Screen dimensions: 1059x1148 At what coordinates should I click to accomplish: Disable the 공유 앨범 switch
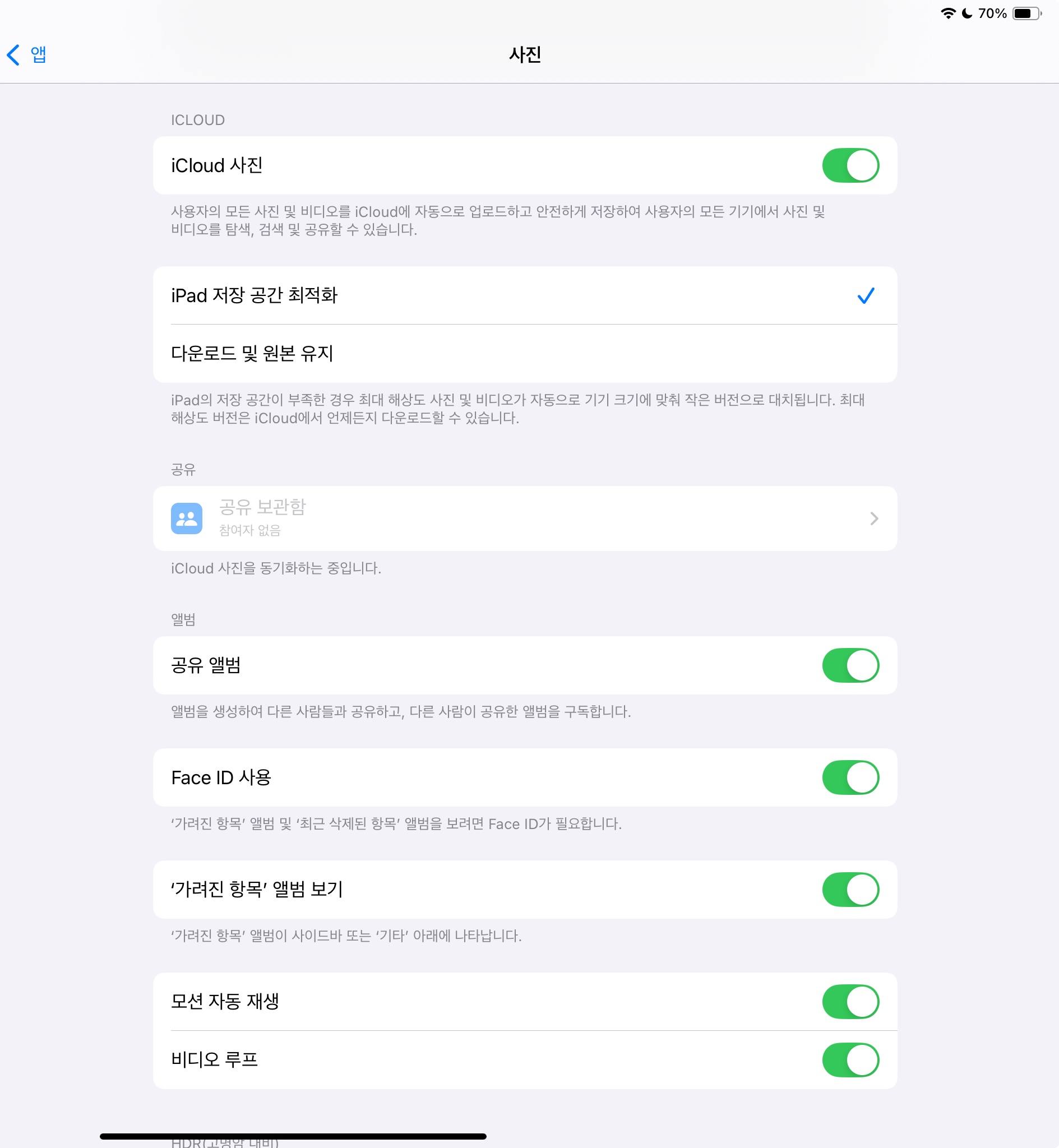pyautogui.click(x=850, y=665)
